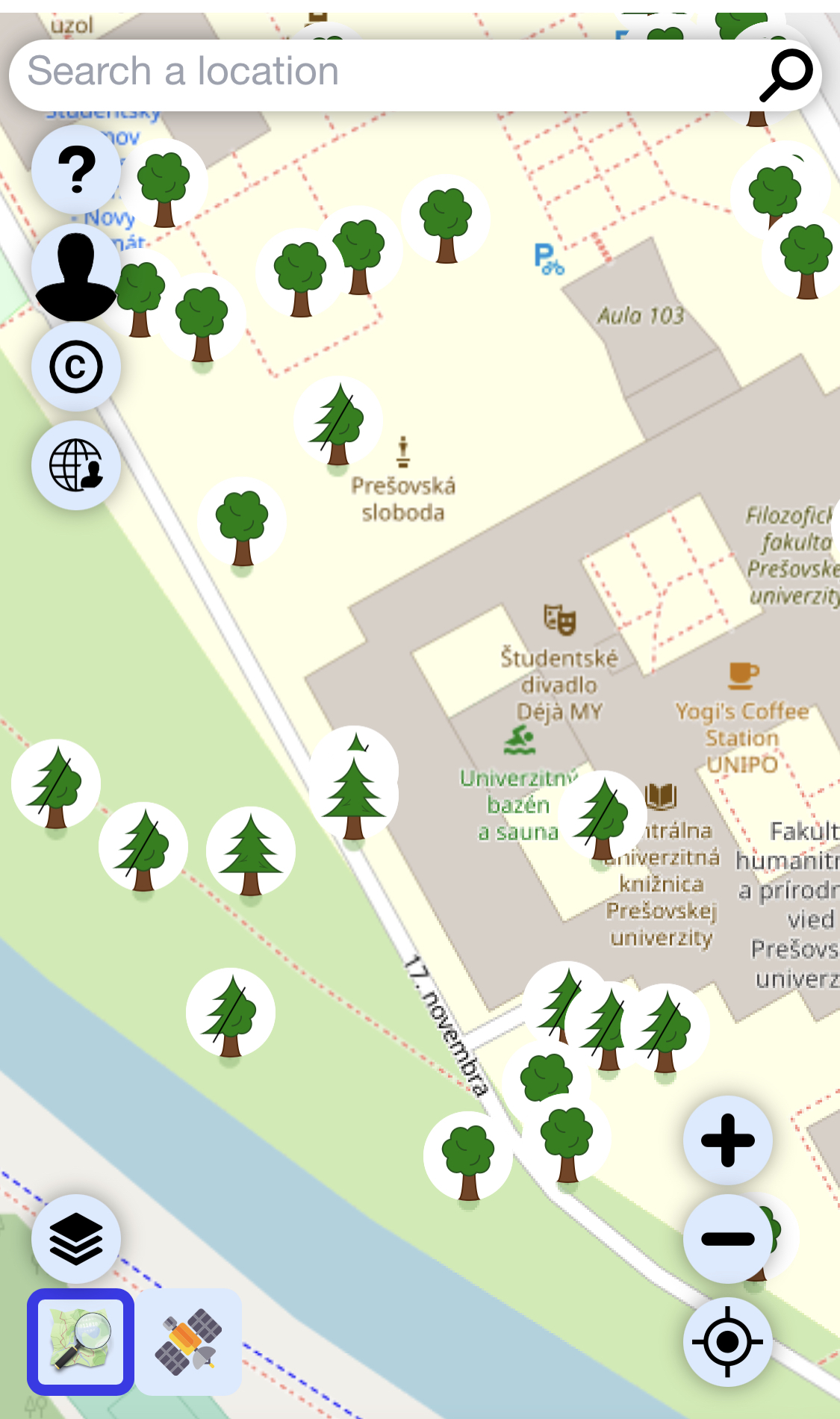Zoom out with the minus button
The height and width of the screenshot is (1419, 840).
tap(728, 1239)
